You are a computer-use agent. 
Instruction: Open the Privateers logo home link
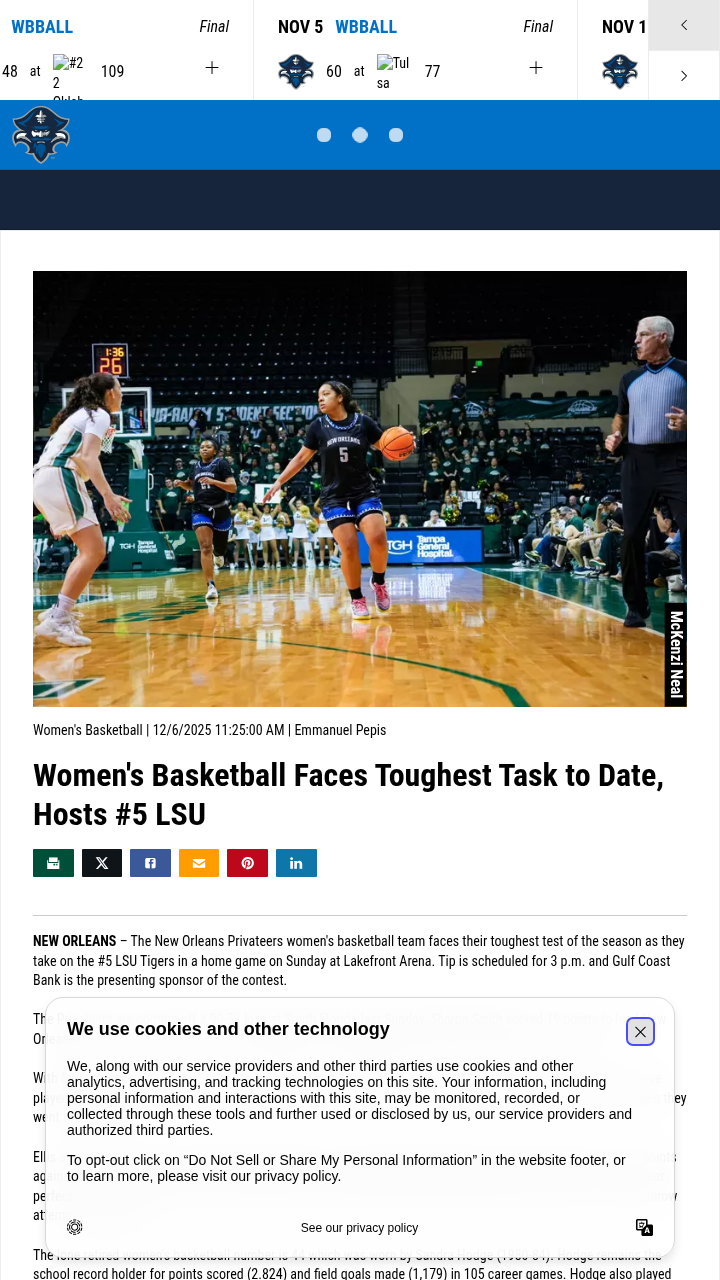41,134
